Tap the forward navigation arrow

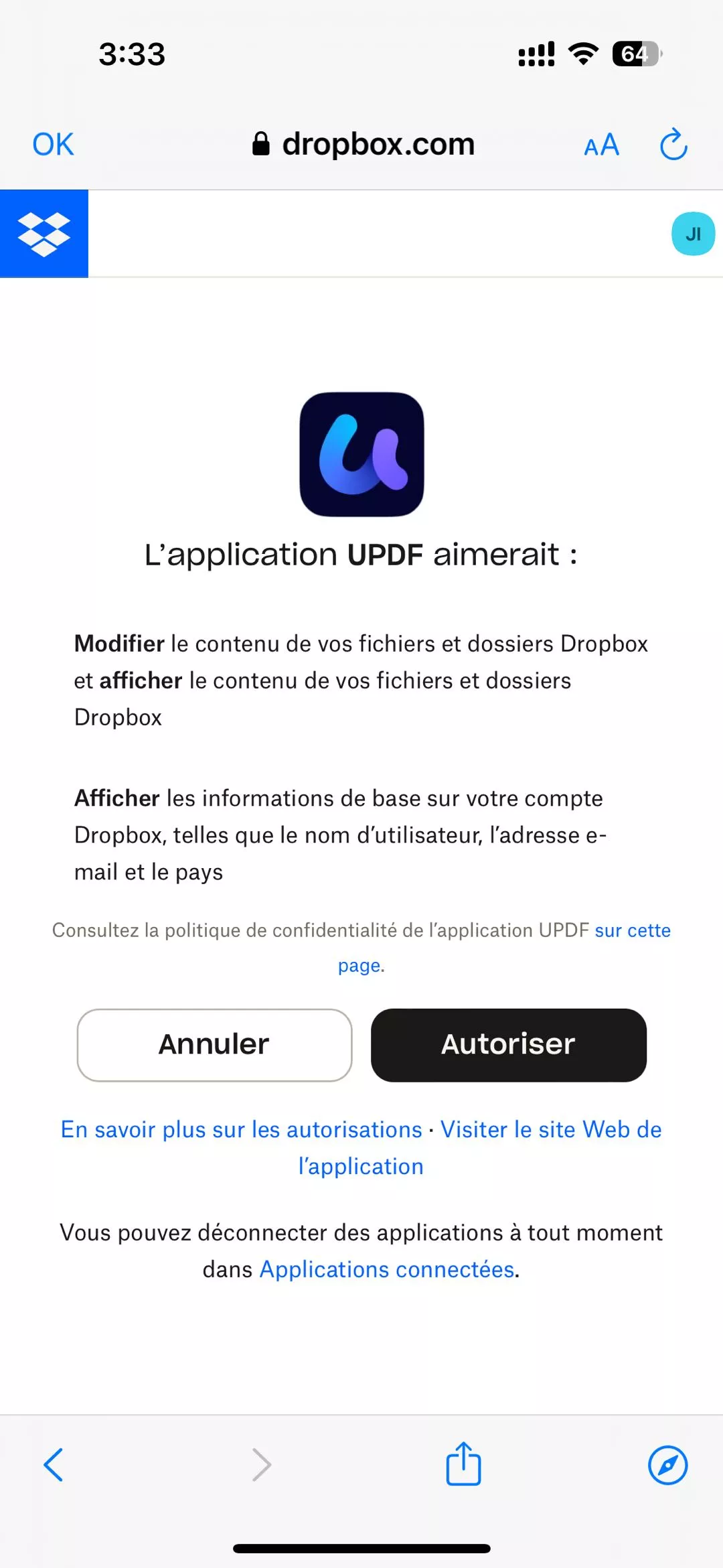click(261, 1463)
